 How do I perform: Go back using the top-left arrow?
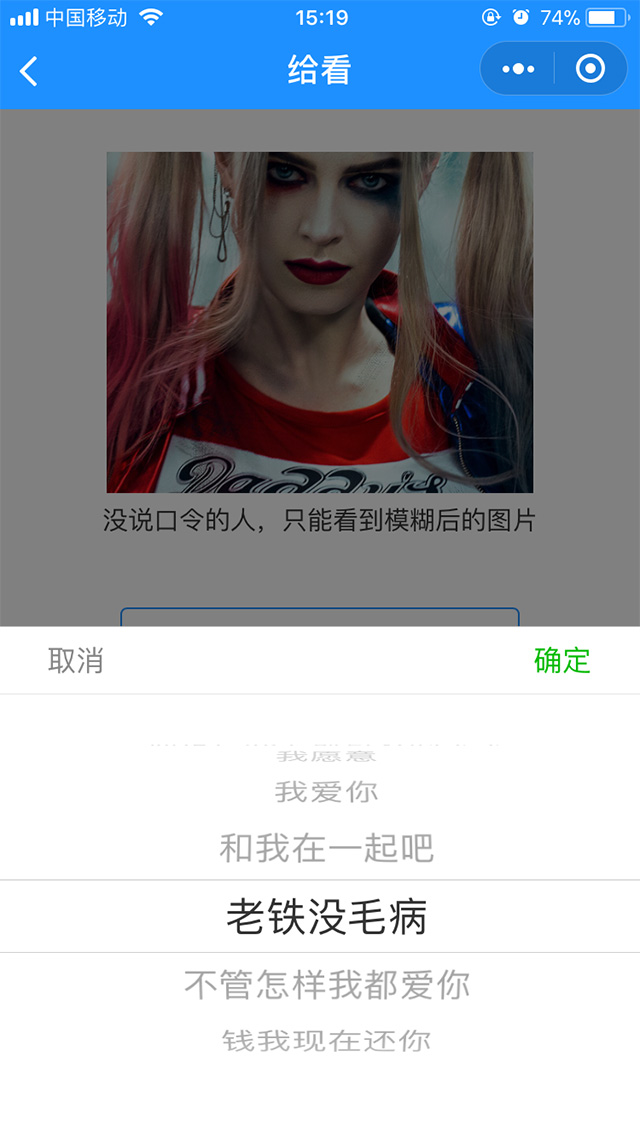click(29, 71)
